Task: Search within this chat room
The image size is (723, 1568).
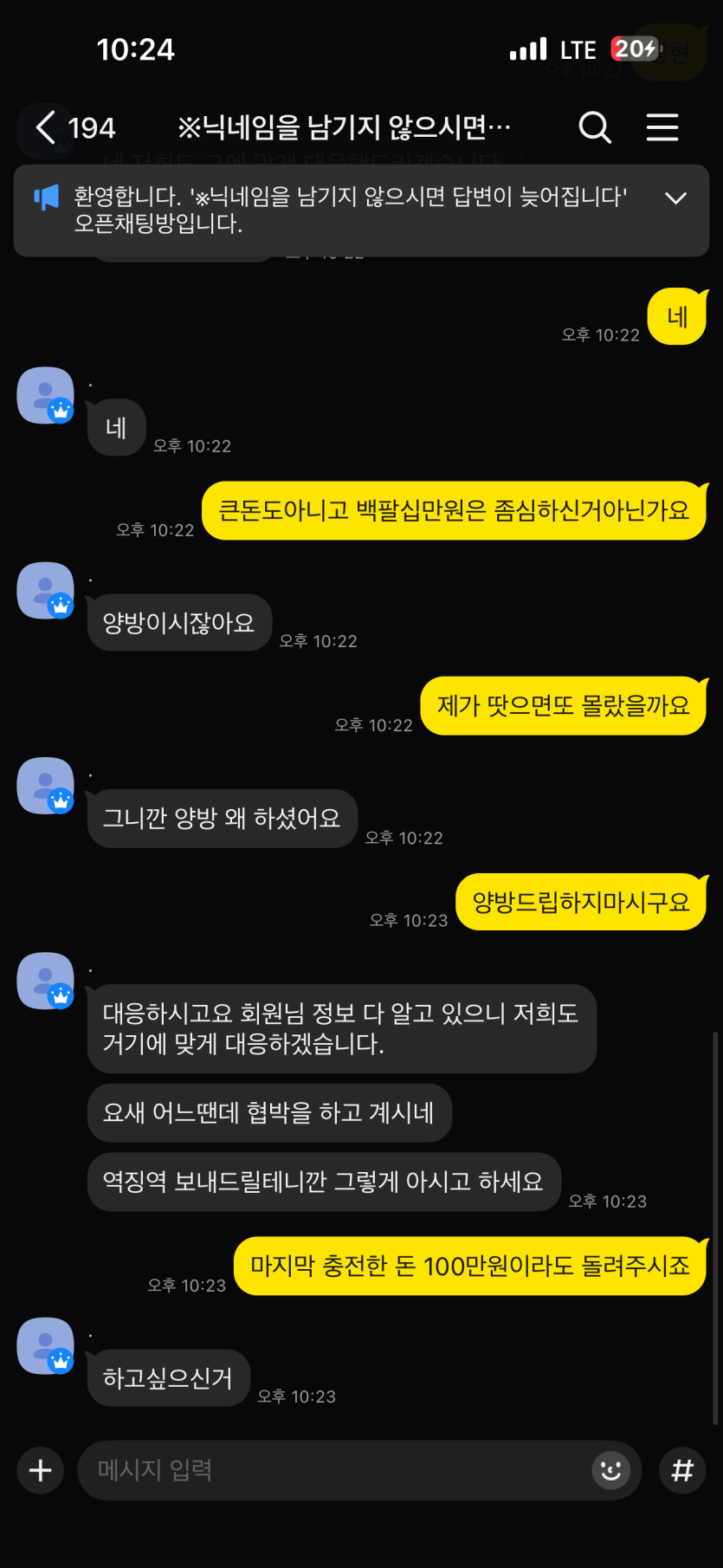Action: (x=595, y=127)
